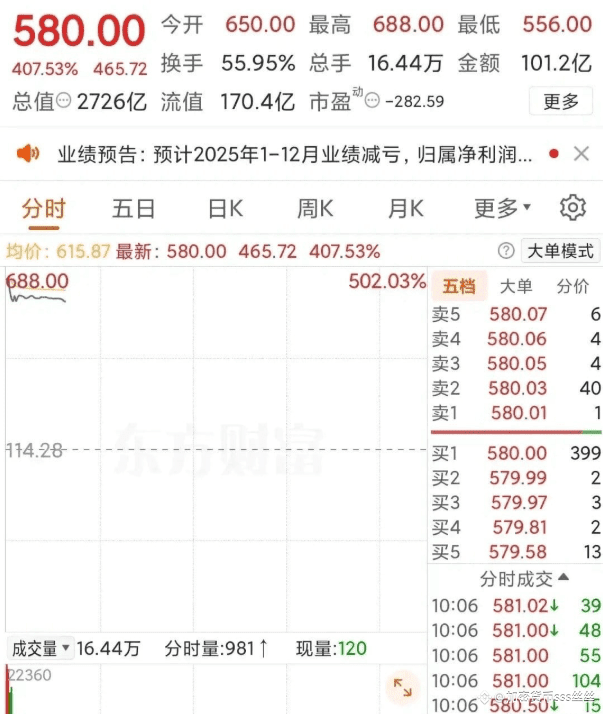The height and width of the screenshot is (714, 603).
Task: Open the help question mark icon
Action: point(506,250)
